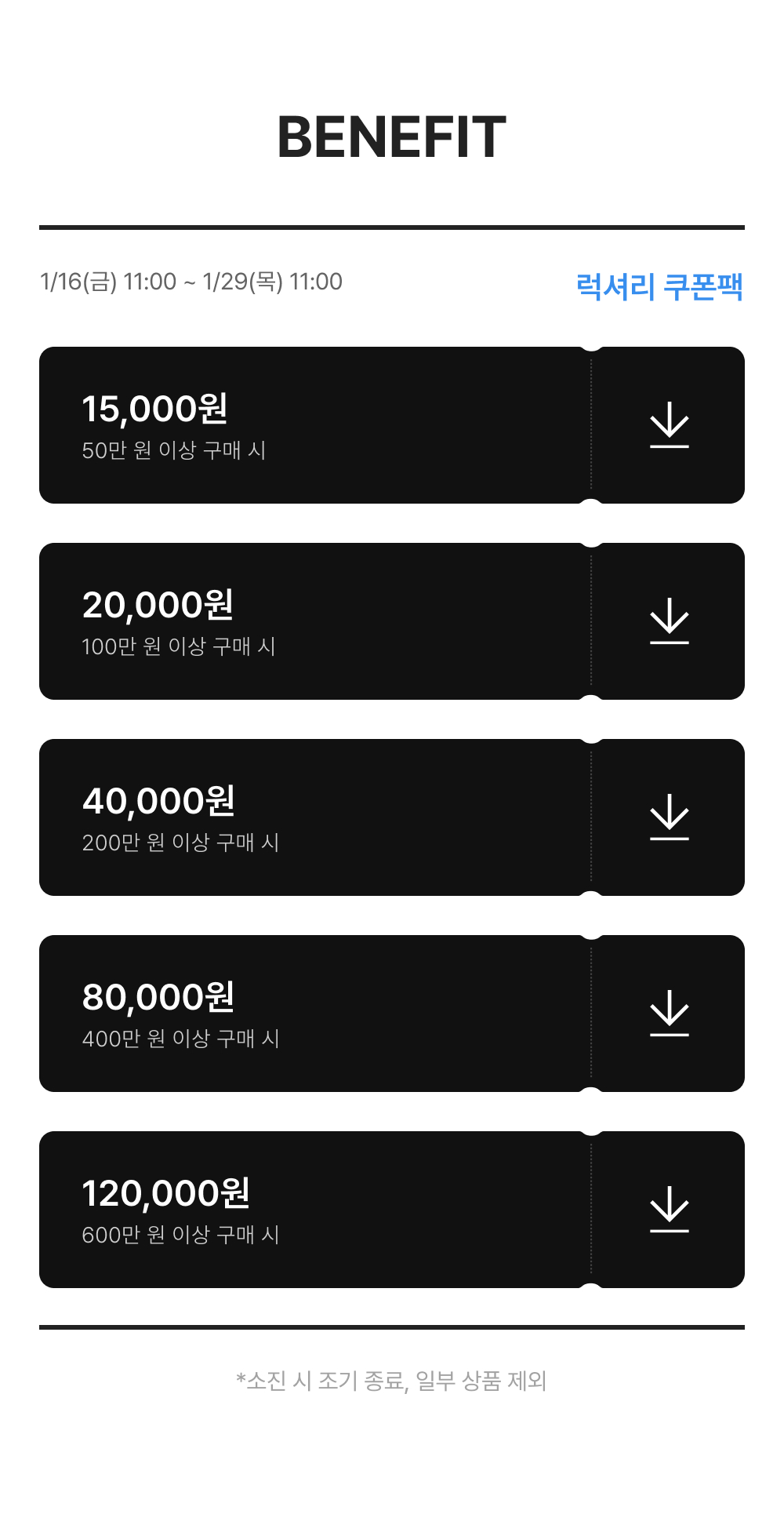Download the 15,000원 coupon
784x1536 pixels.
pos(669,425)
